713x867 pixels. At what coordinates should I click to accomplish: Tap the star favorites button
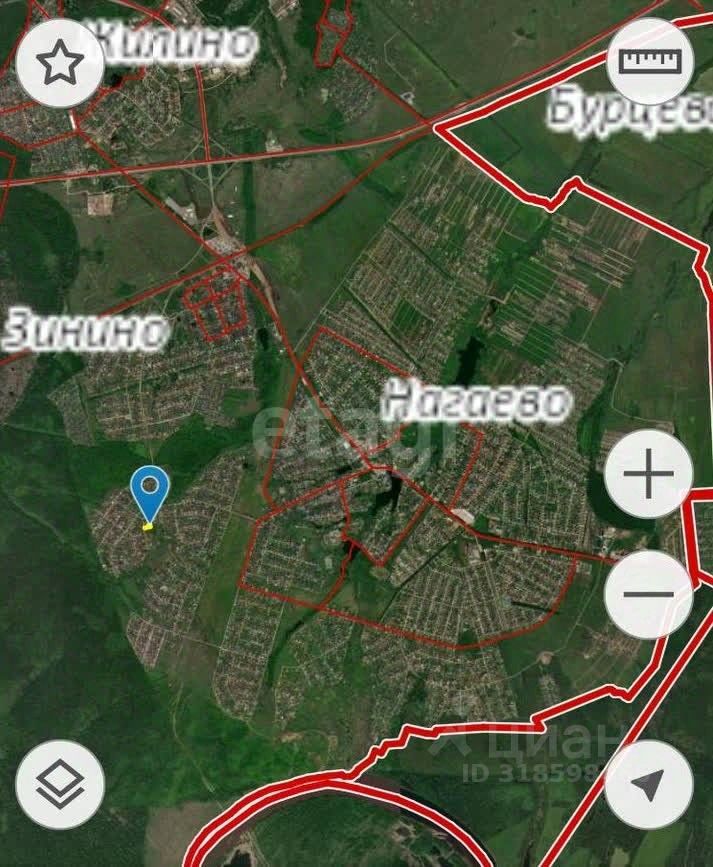[x=60, y=62]
